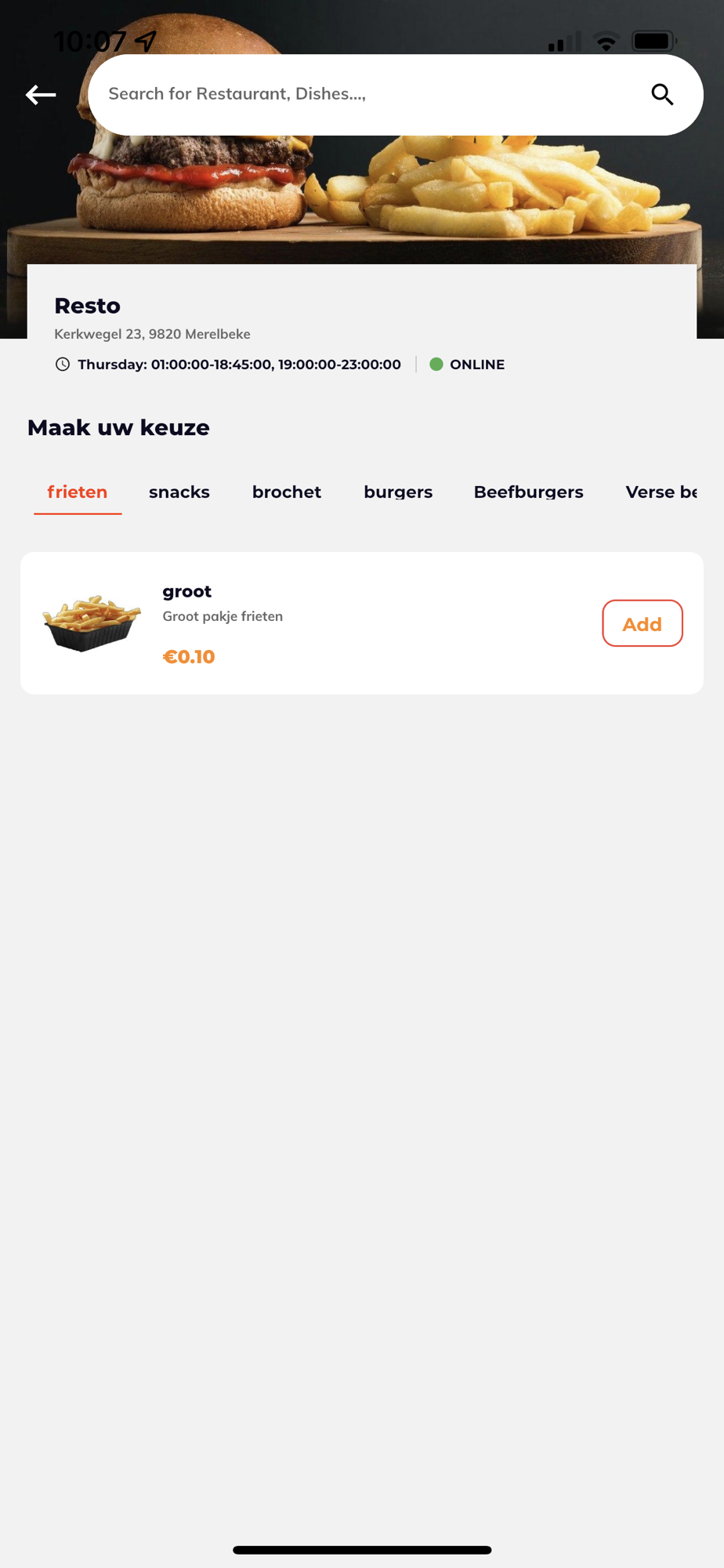Tap the magnifier search icon

(662, 95)
